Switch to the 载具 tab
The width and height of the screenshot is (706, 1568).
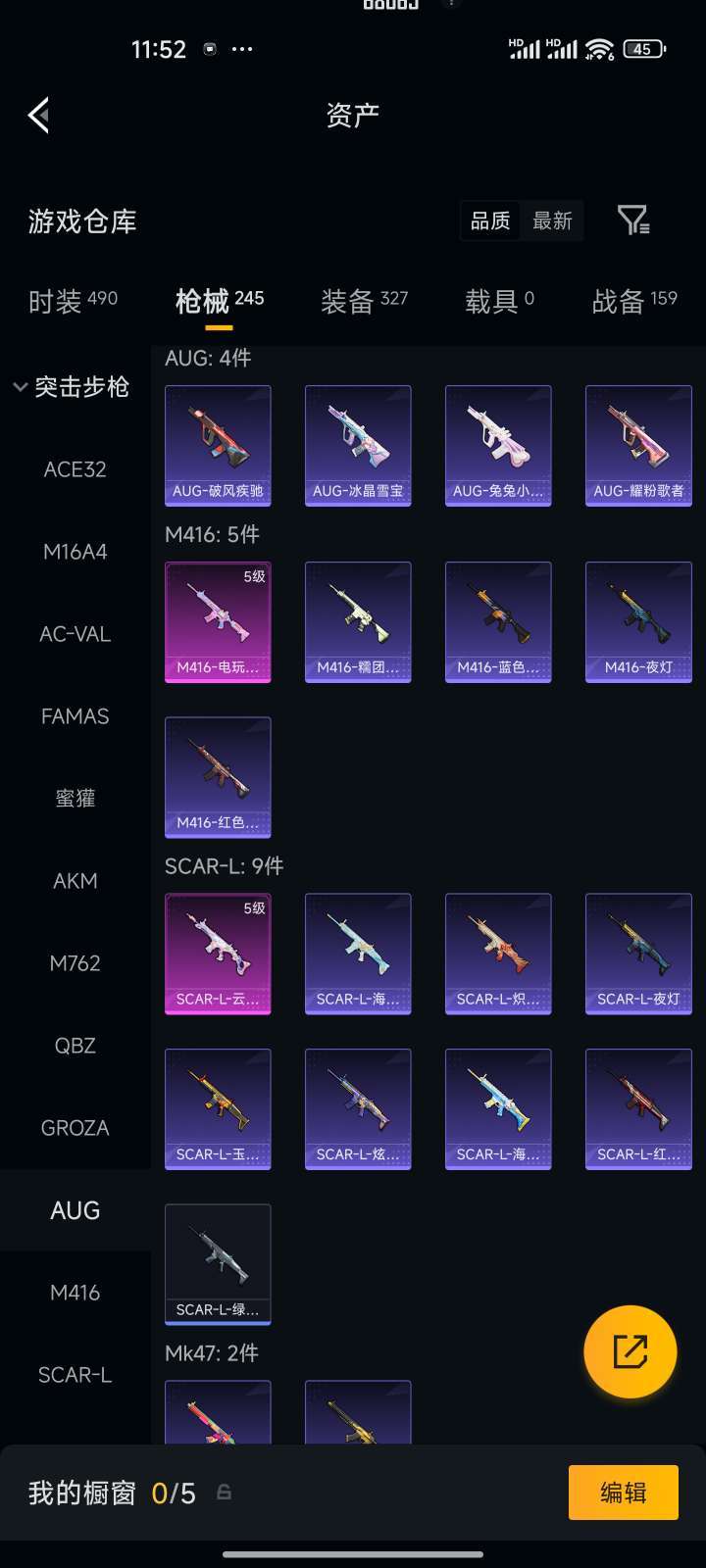(x=499, y=301)
